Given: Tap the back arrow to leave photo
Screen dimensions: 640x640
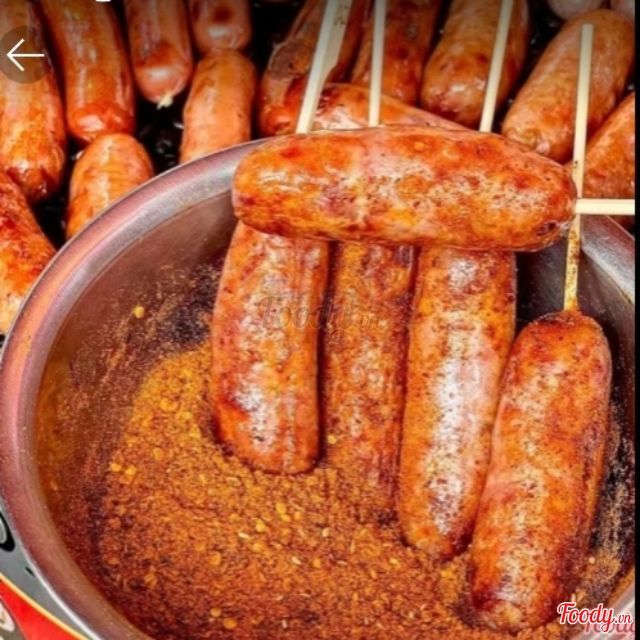Looking at the screenshot, I should coord(24,55).
